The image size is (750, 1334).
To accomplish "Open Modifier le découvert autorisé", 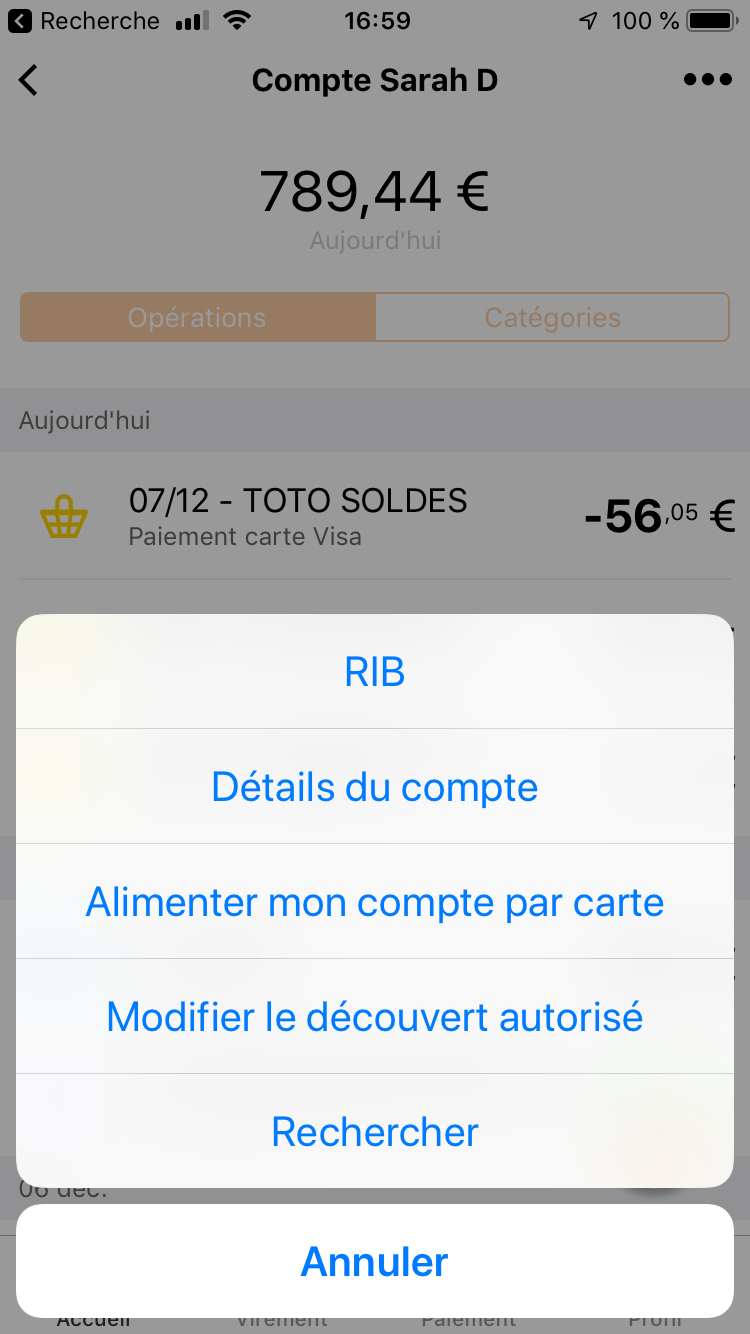I will coord(375,1017).
